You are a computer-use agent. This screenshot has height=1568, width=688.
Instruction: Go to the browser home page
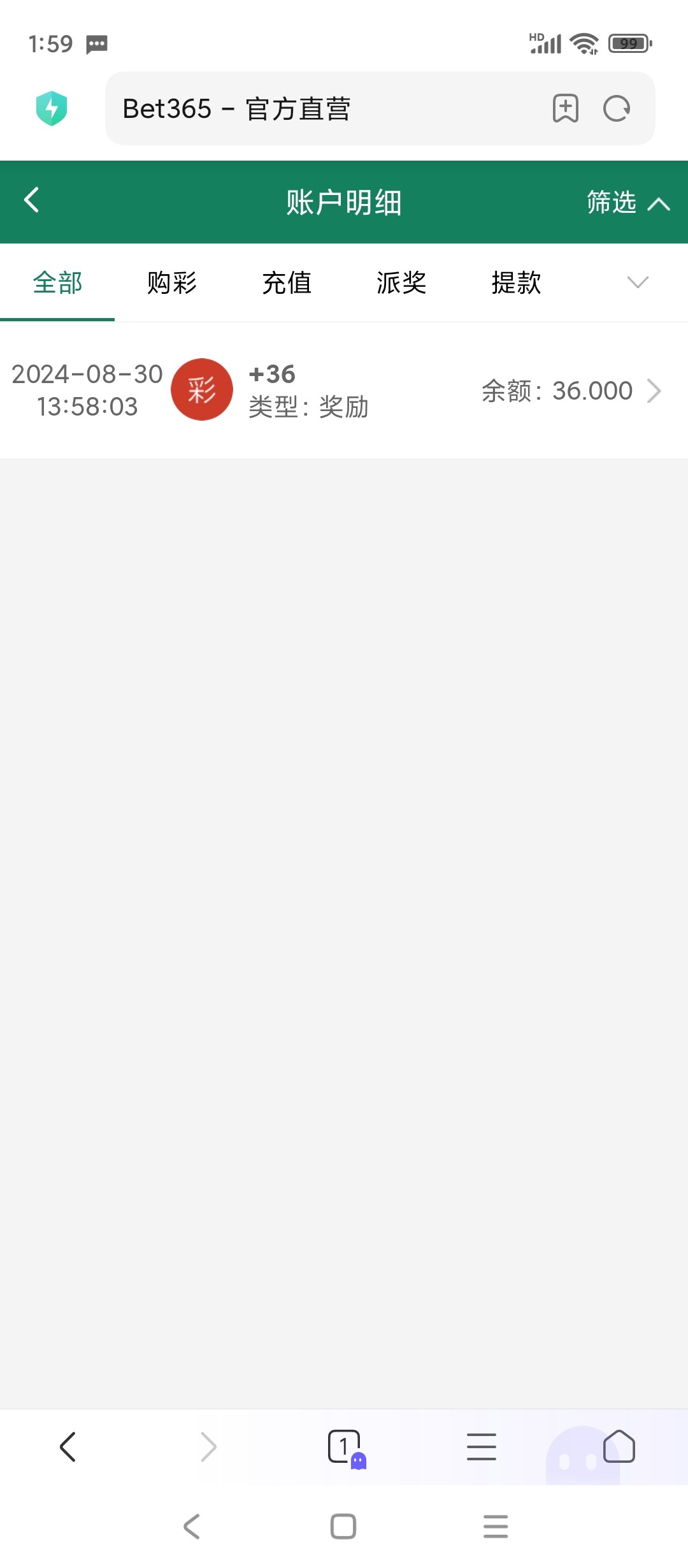[x=619, y=1446]
